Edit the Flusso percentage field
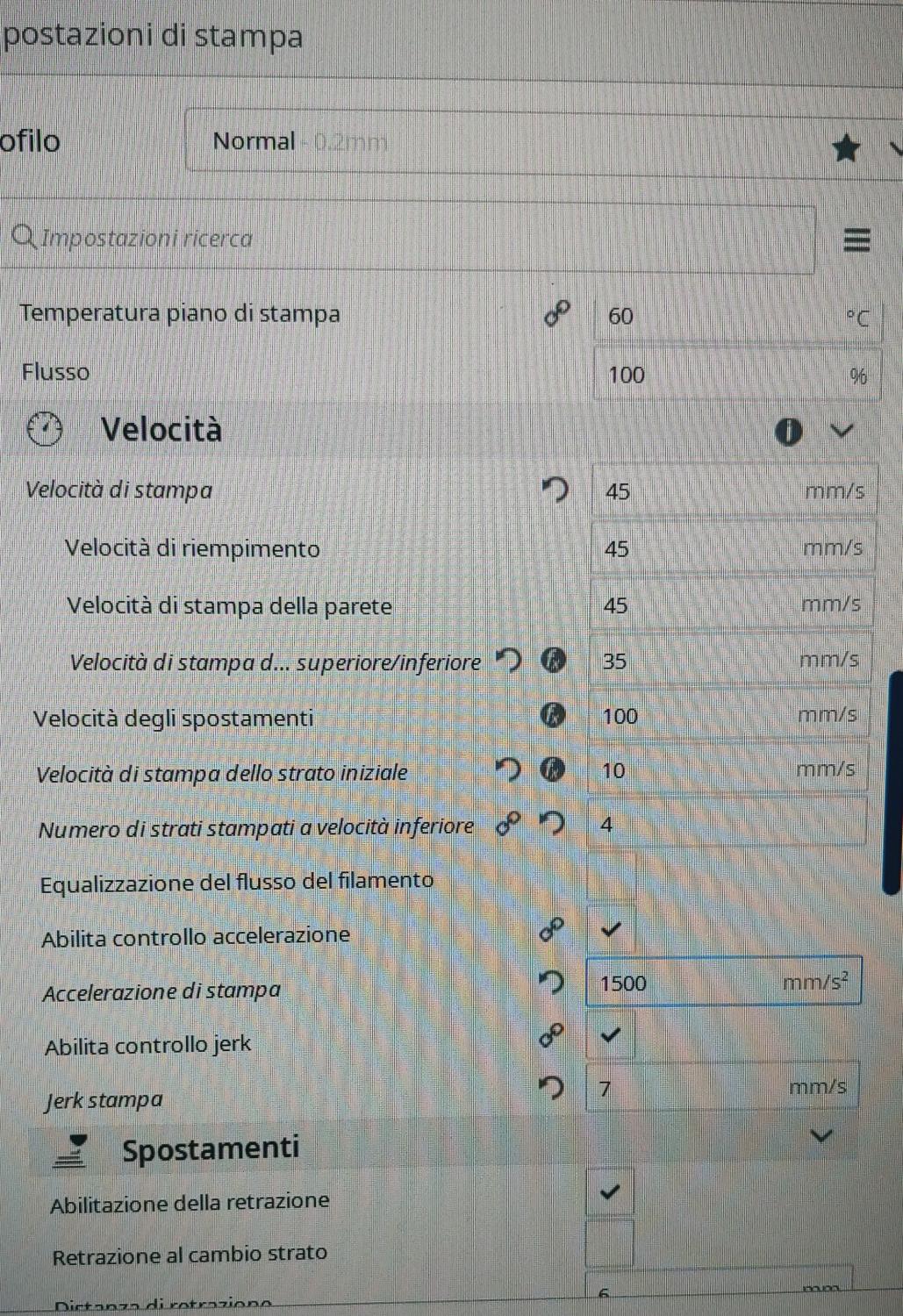The height and width of the screenshot is (1316, 903). 720,375
